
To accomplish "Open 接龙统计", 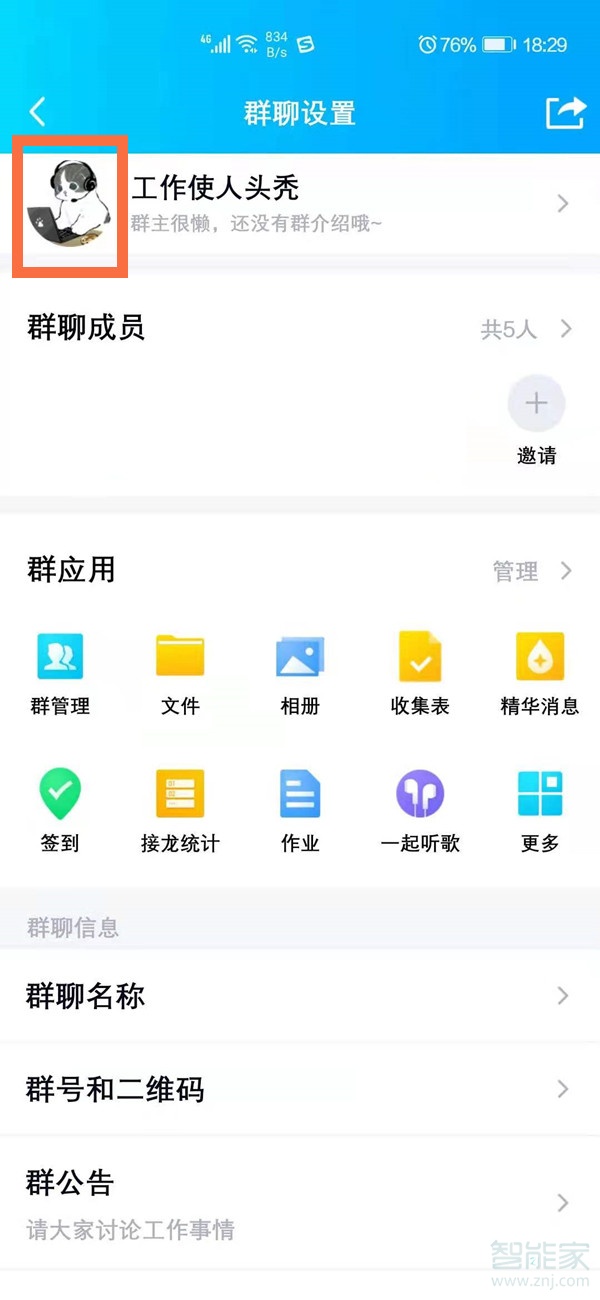I will (x=180, y=810).
